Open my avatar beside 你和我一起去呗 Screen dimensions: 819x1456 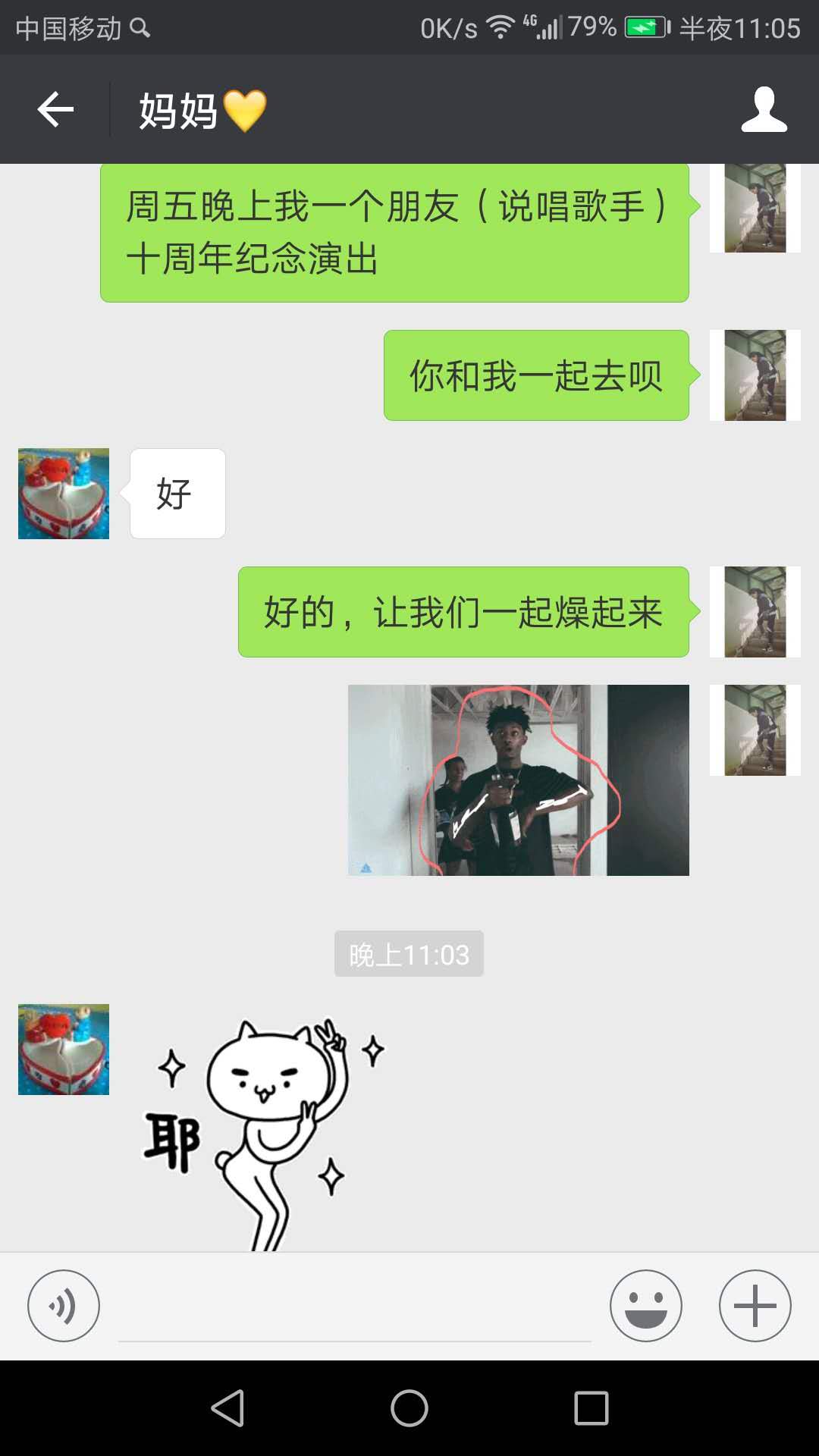[755, 375]
